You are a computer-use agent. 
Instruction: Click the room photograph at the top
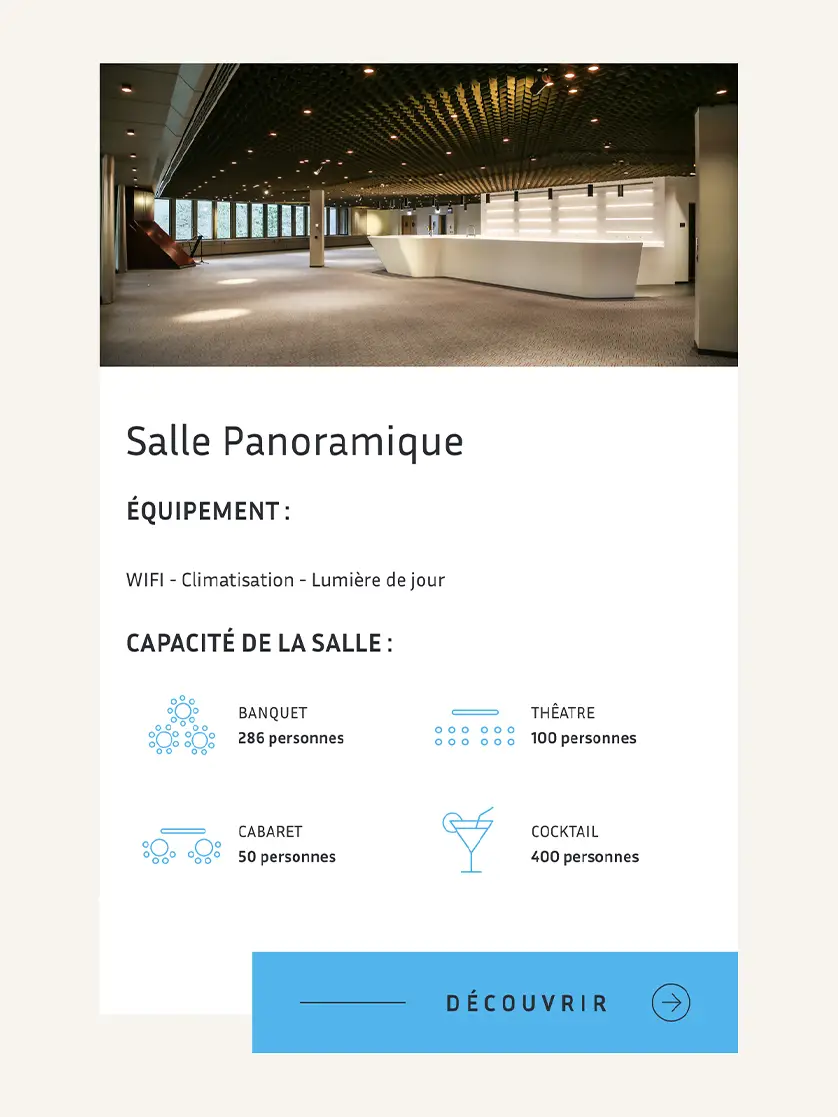pos(418,214)
